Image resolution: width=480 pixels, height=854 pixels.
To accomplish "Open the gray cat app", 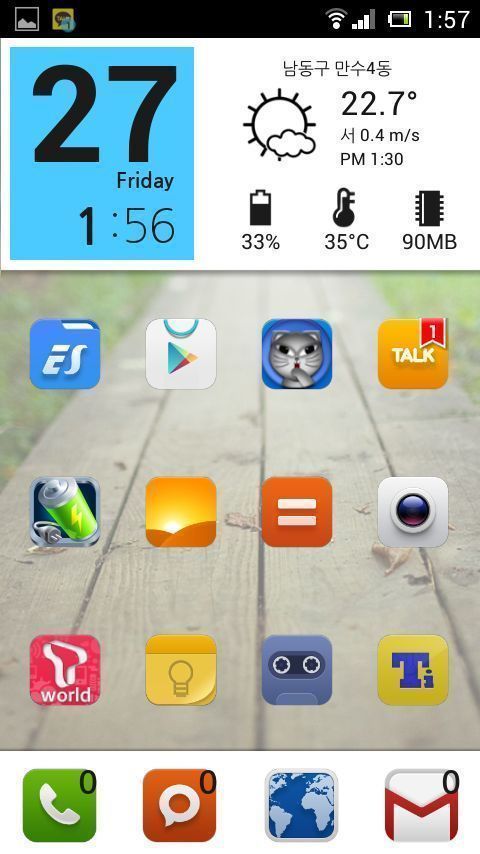I will tap(297, 354).
